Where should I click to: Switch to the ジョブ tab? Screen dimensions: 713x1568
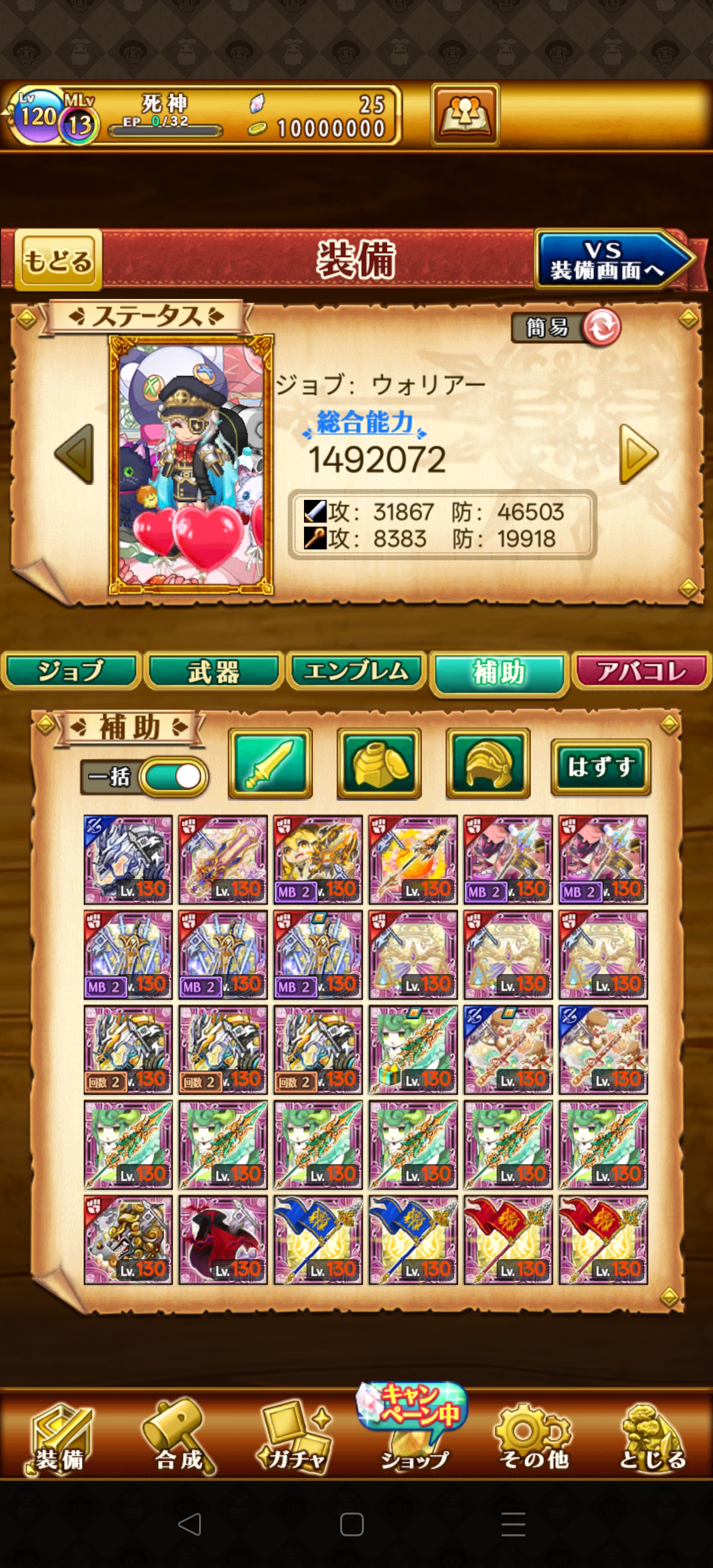[x=71, y=671]
